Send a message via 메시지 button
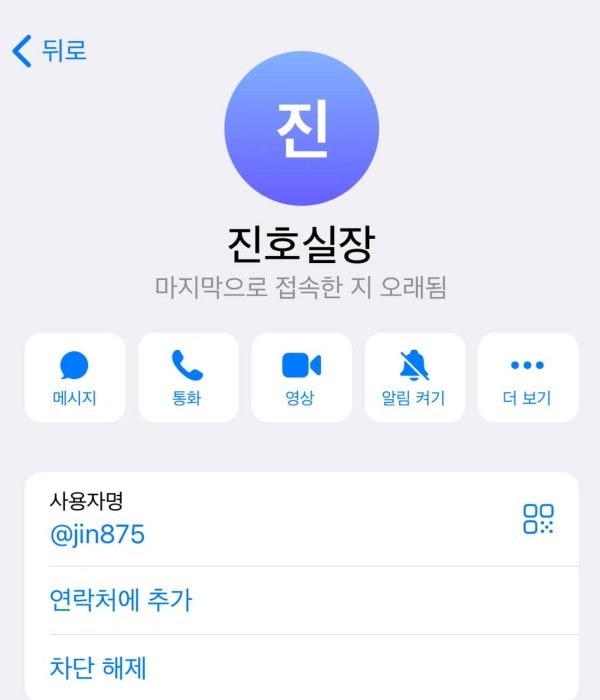 point(75,377)
